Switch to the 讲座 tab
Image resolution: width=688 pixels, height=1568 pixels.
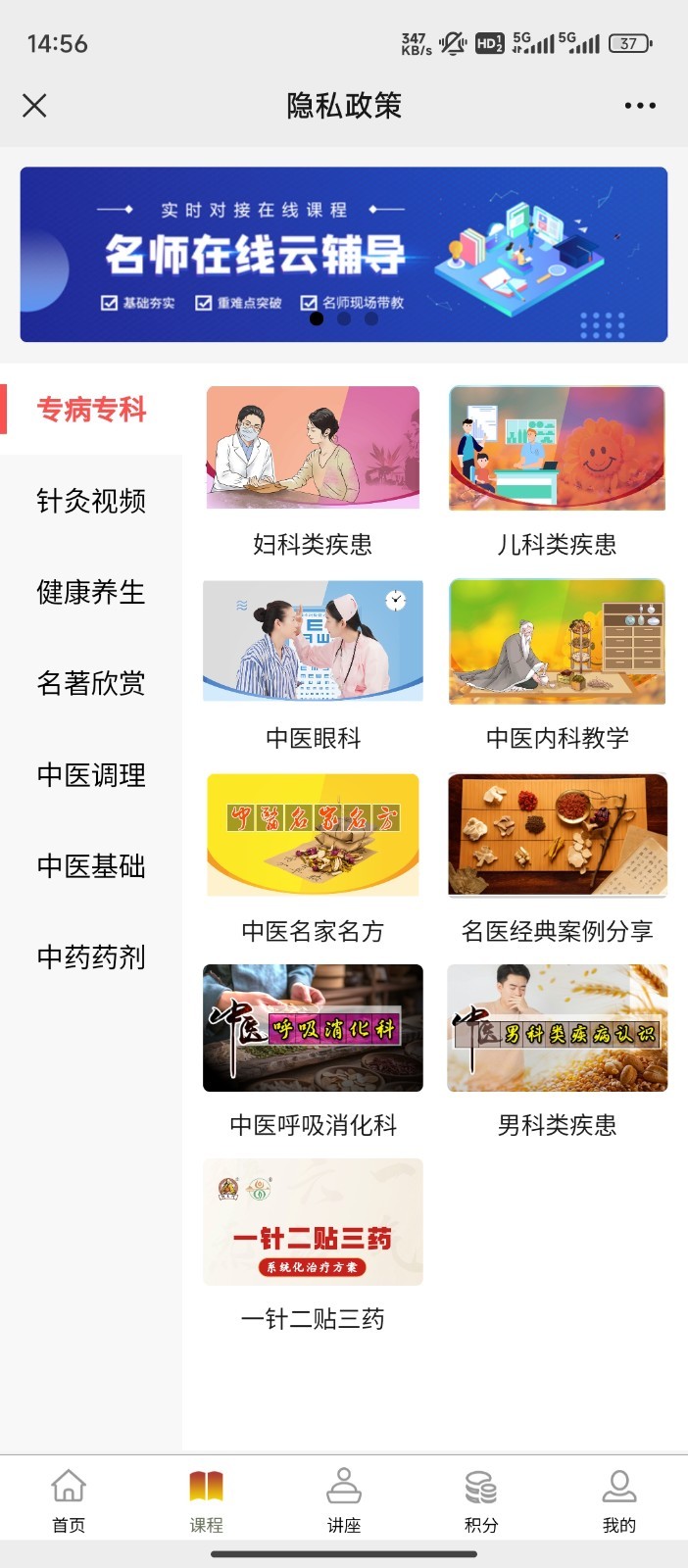[x=344, y=1500]
